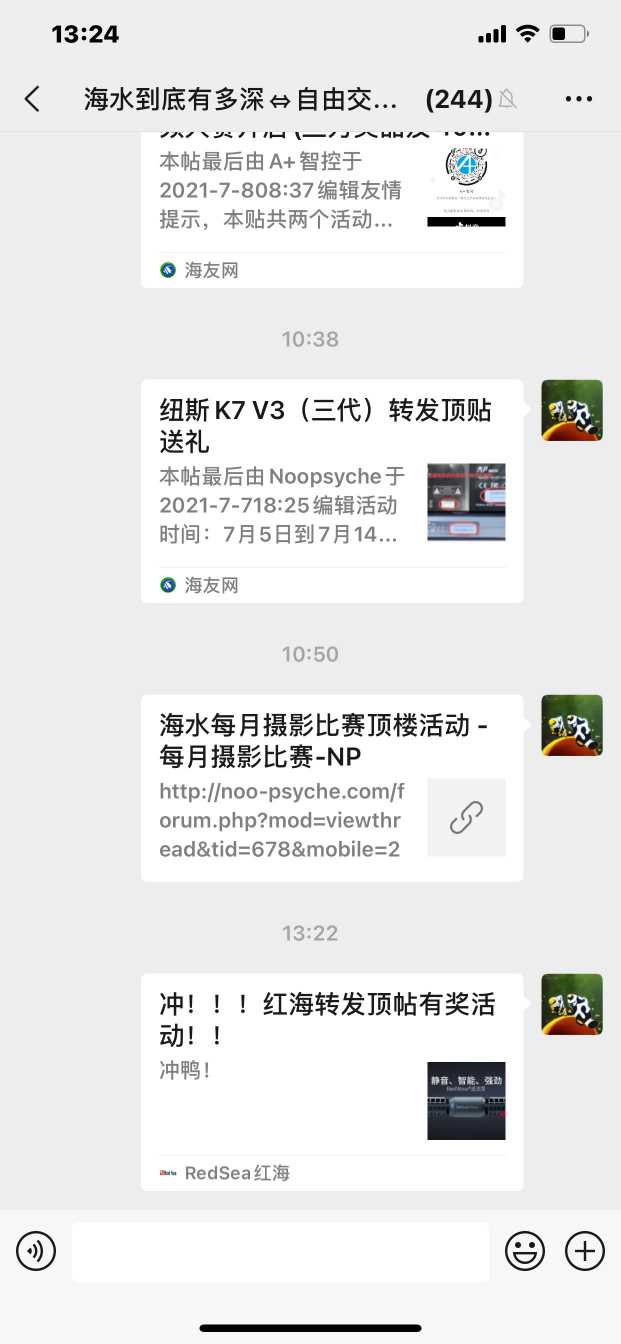The height and width of the screenshot is (1344, 621).
Task: Focus the message text field
Action: coord(280,1251)
